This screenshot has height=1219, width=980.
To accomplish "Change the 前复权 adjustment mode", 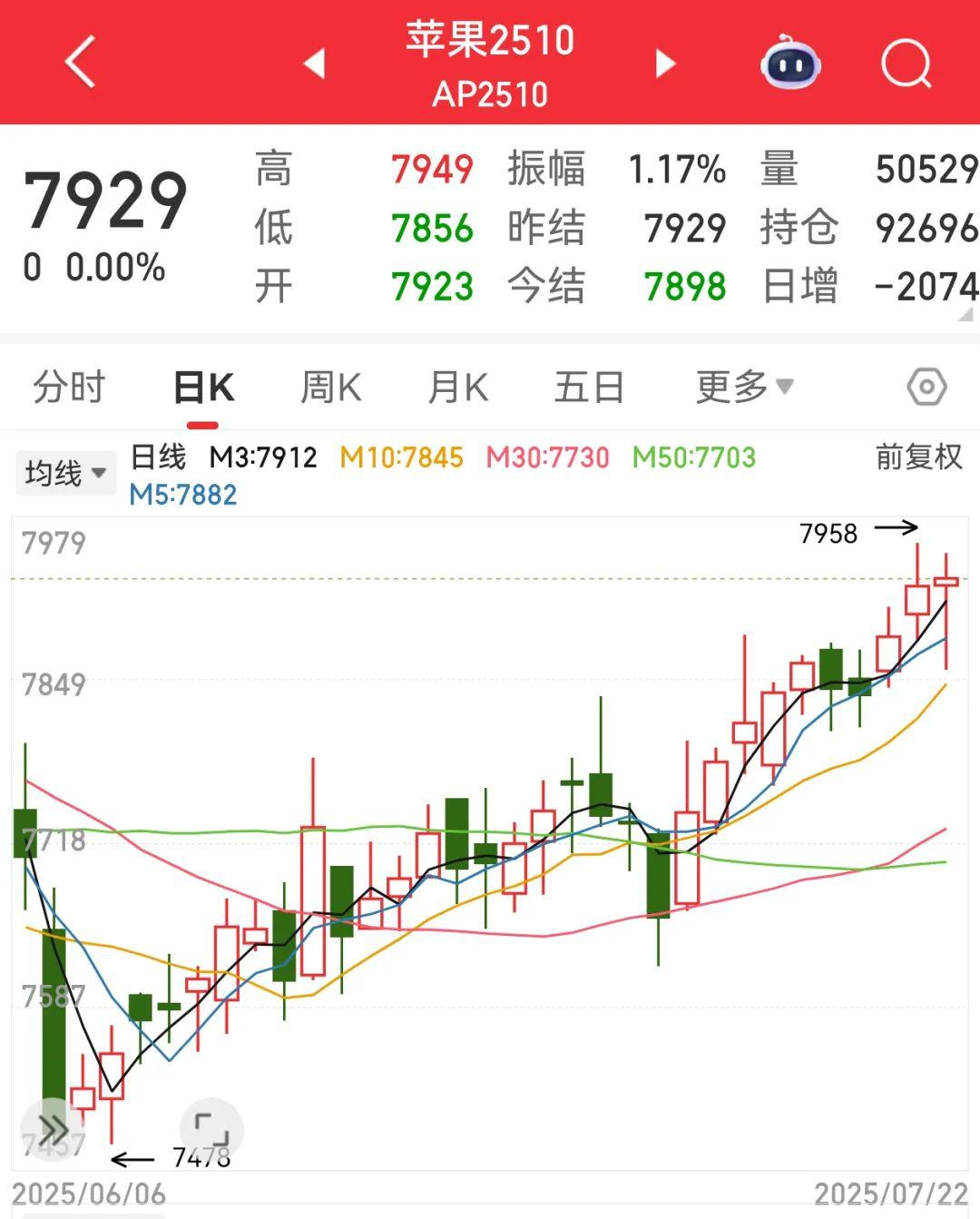I will 918,457.
